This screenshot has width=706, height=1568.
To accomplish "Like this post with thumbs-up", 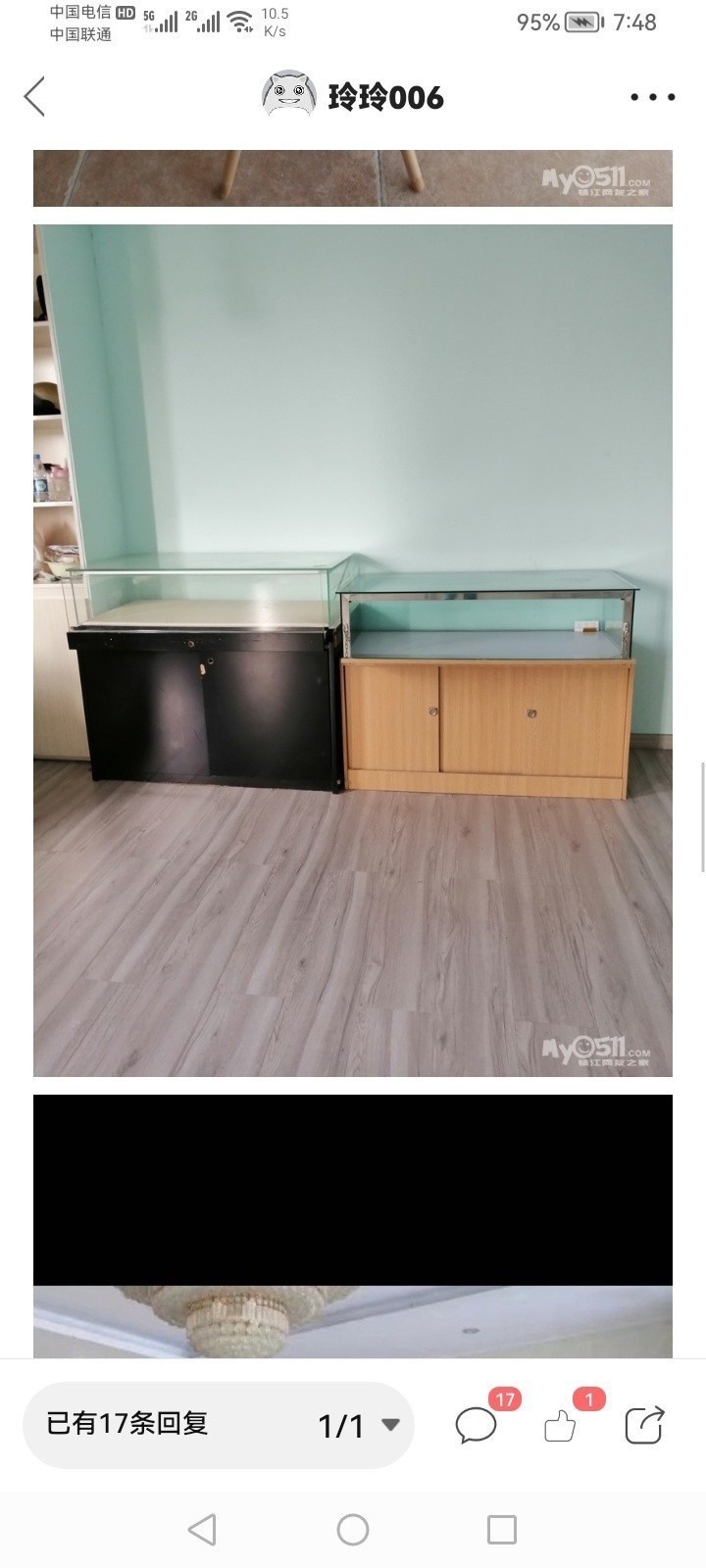I will (x=561, y=1424).
